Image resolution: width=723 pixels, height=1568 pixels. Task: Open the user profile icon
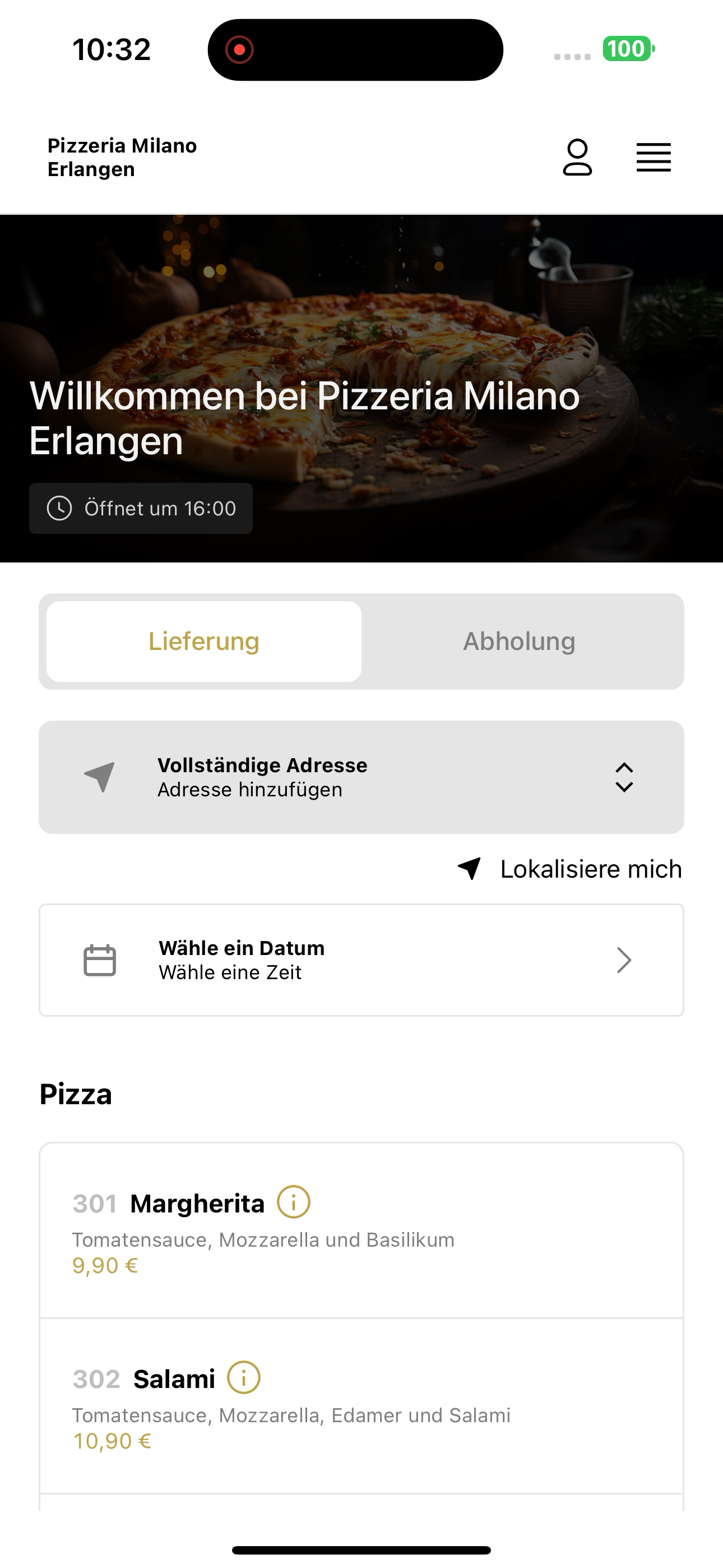pos(577,158)
